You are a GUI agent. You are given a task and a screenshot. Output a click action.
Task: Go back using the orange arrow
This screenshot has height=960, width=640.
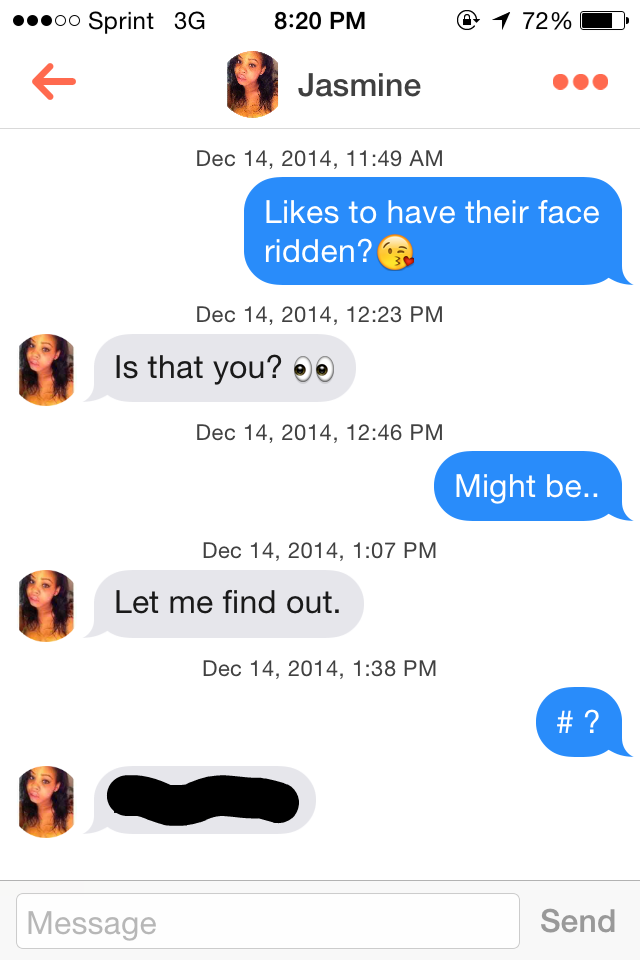[x=54, y=83]
